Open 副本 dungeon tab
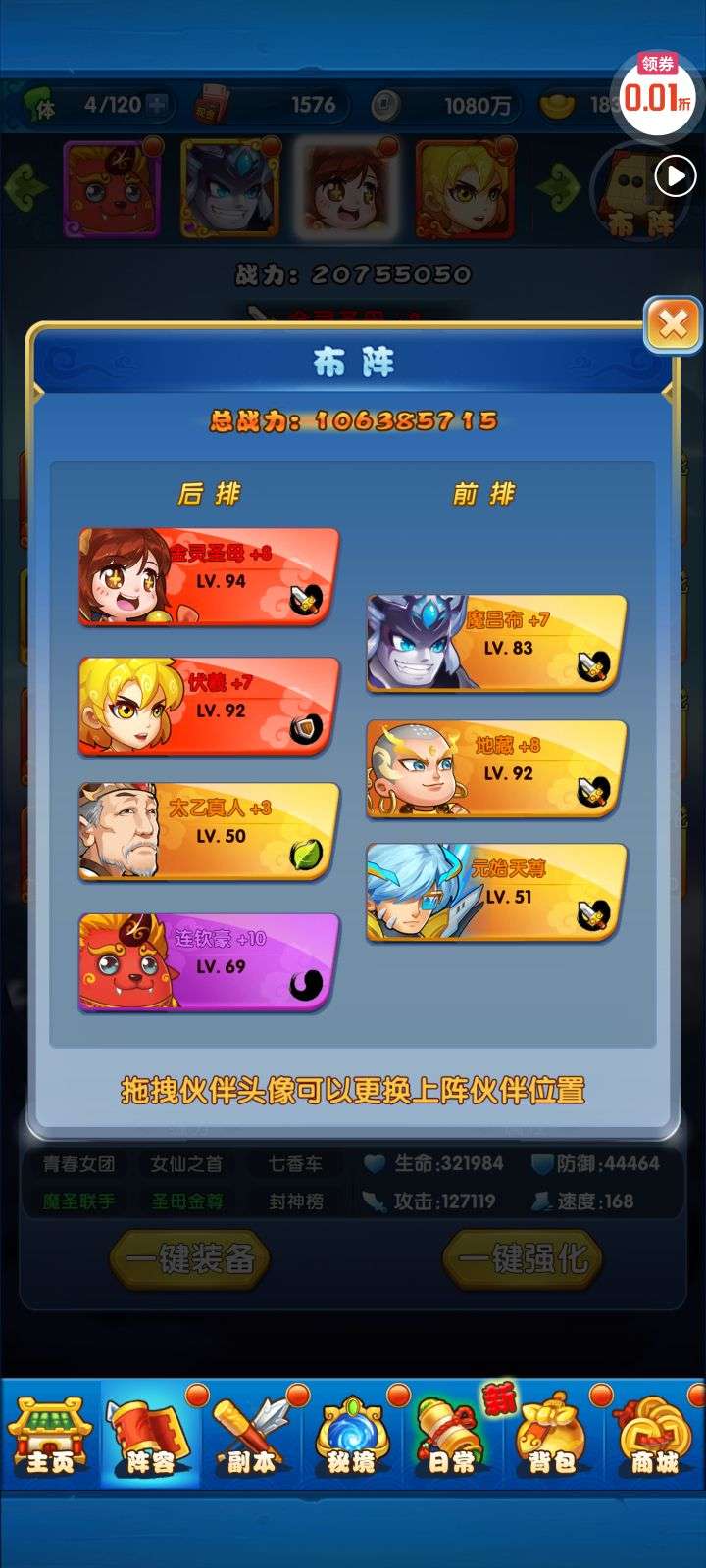Screen dimensions: 706x1568 (252, 1438)
